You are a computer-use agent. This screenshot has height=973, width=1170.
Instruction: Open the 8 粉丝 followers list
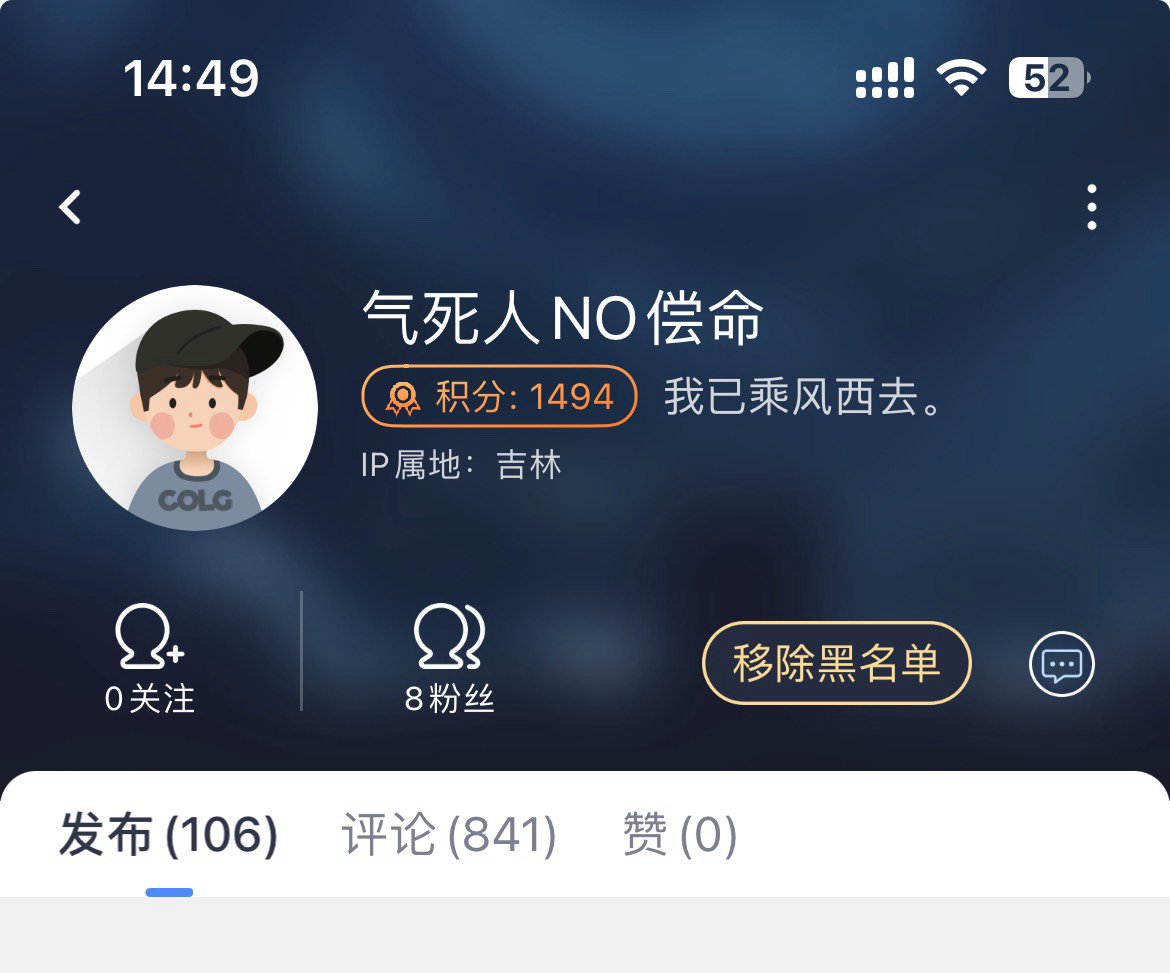point(449,660)
